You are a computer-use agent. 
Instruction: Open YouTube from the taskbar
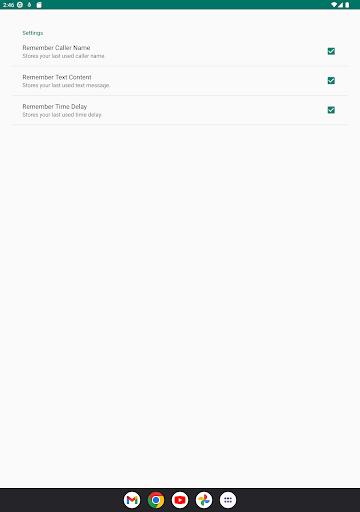coord(180,500)
